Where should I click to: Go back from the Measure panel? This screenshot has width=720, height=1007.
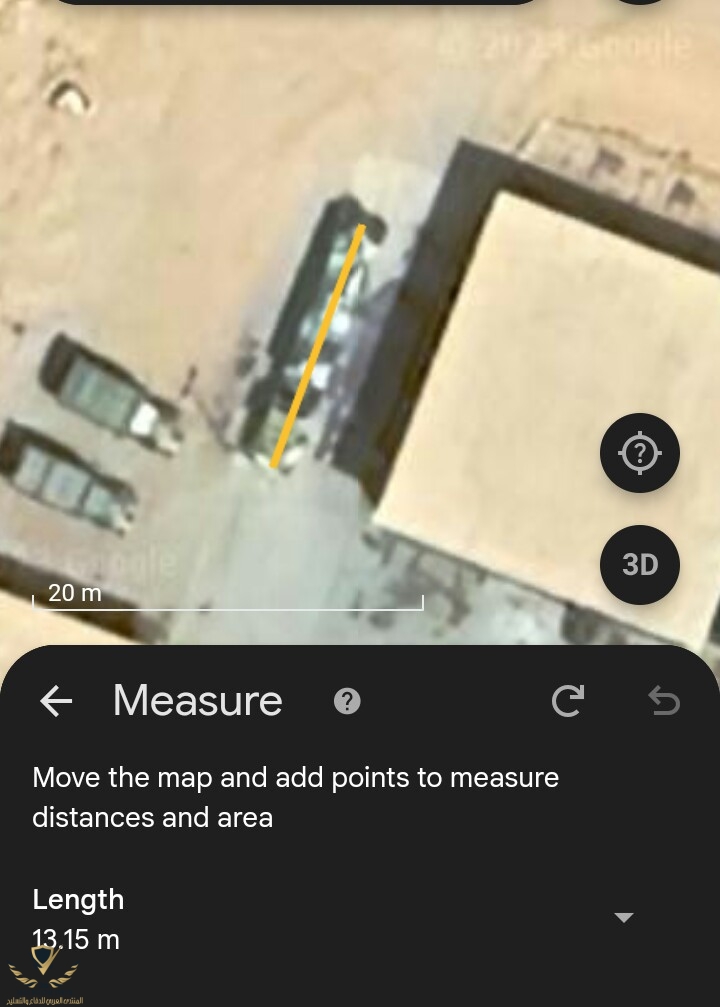[x=56, y=701]
